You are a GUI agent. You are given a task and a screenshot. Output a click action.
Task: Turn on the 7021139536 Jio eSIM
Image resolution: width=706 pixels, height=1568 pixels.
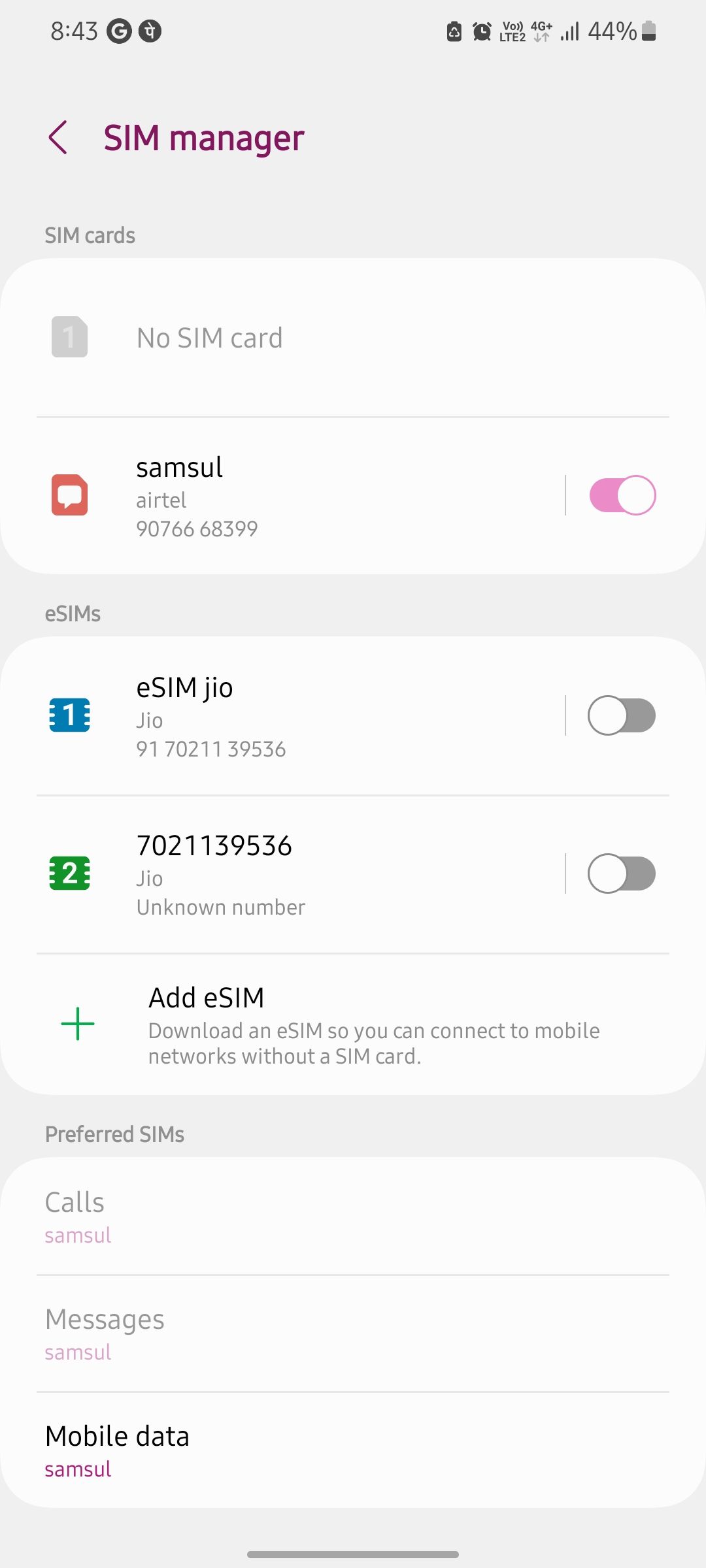[622, 874]
